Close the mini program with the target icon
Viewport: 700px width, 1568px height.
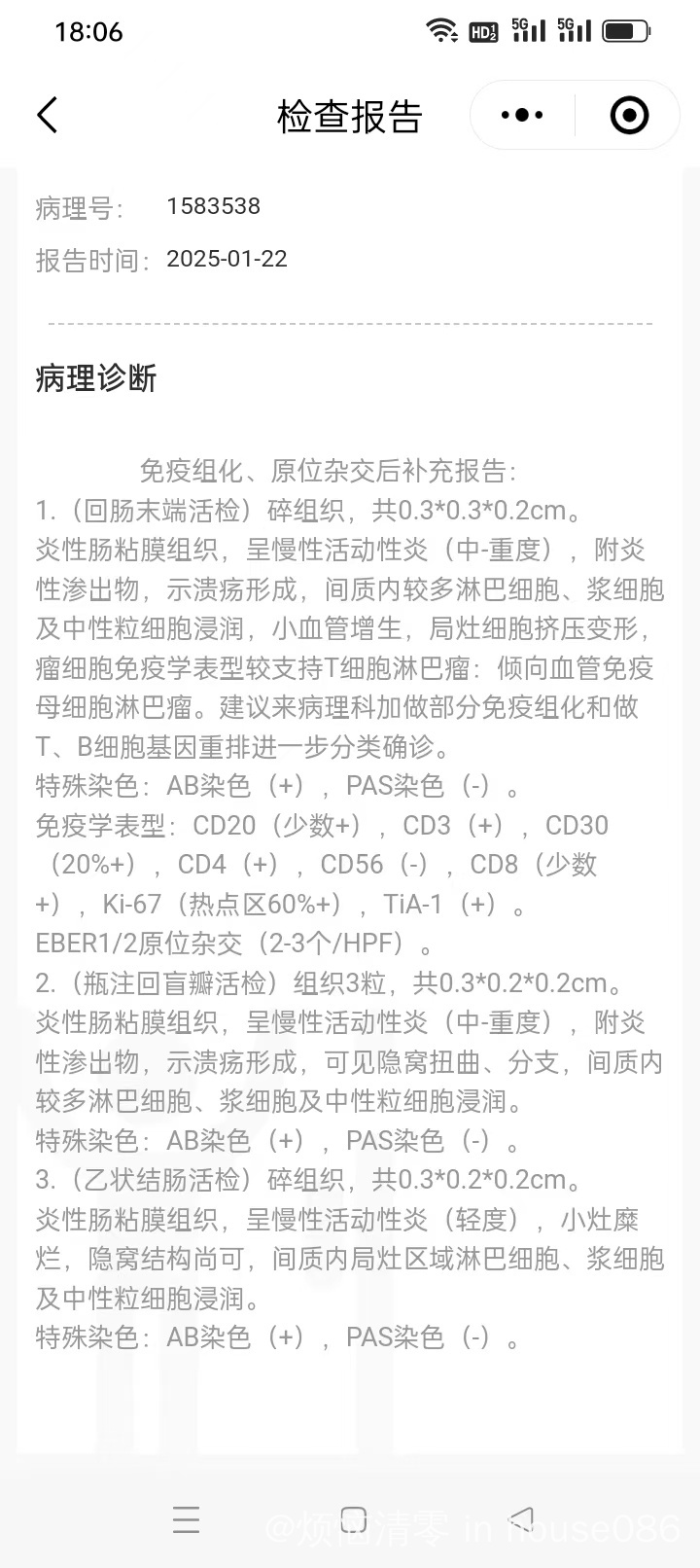629,115
